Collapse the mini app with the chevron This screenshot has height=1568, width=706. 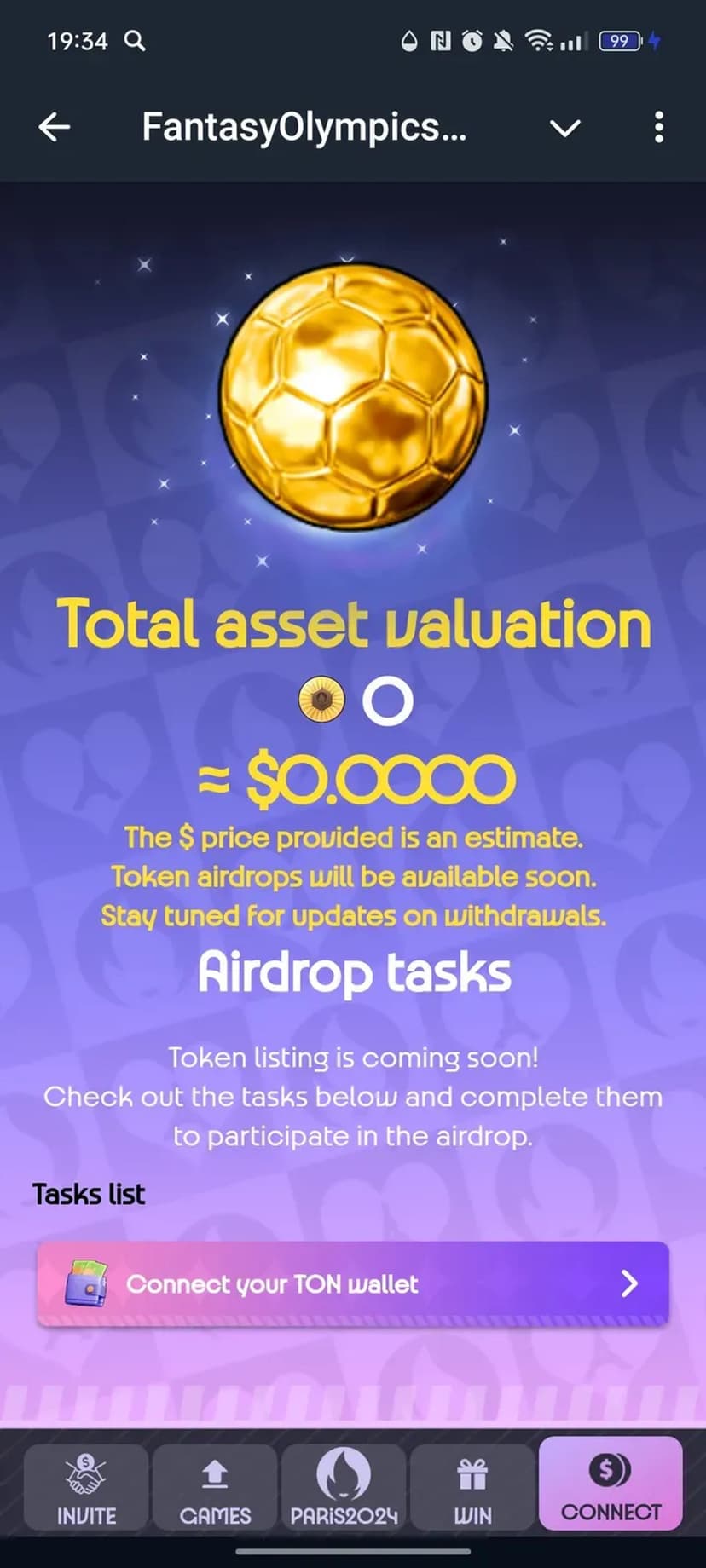click(x=564, y=128)
